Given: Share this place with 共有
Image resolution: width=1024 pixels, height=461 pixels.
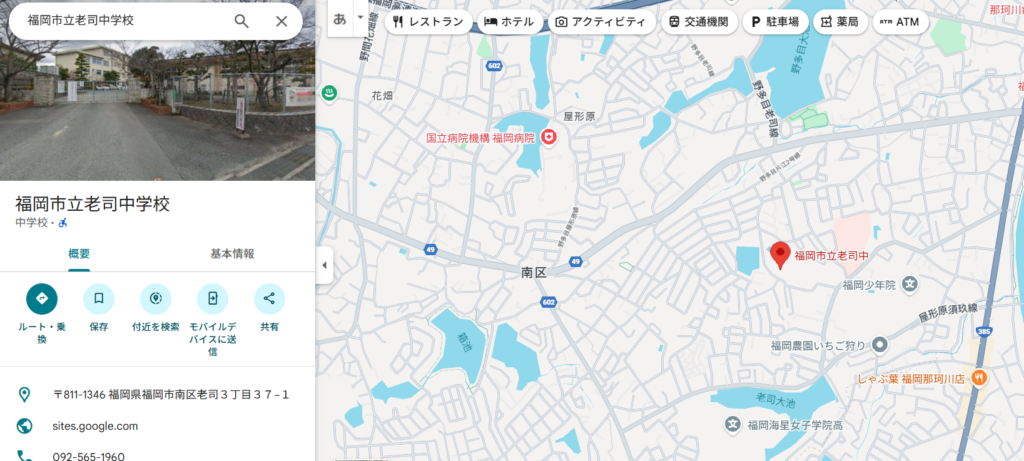Looking at the screenshot, I should 269,299.
